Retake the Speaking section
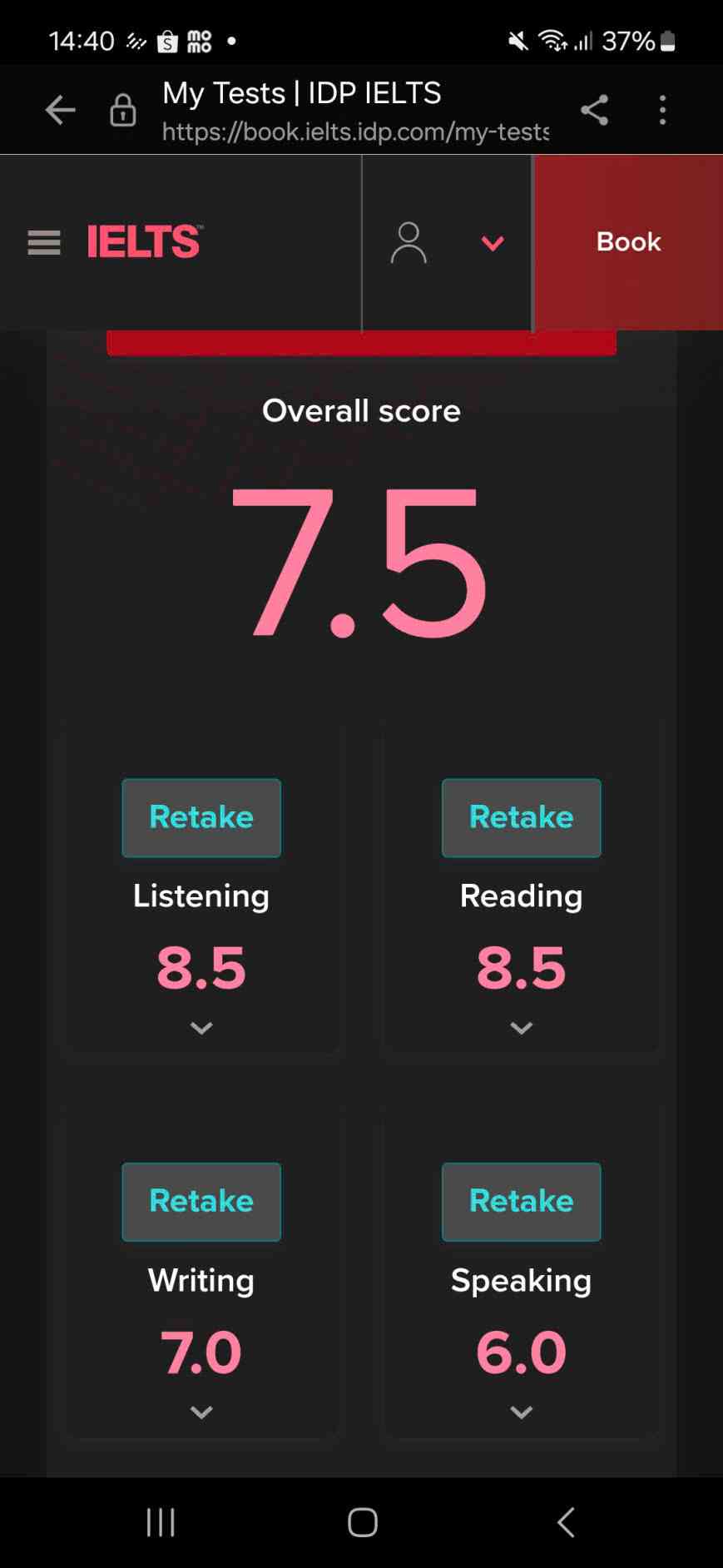 tap(521, 1201)
